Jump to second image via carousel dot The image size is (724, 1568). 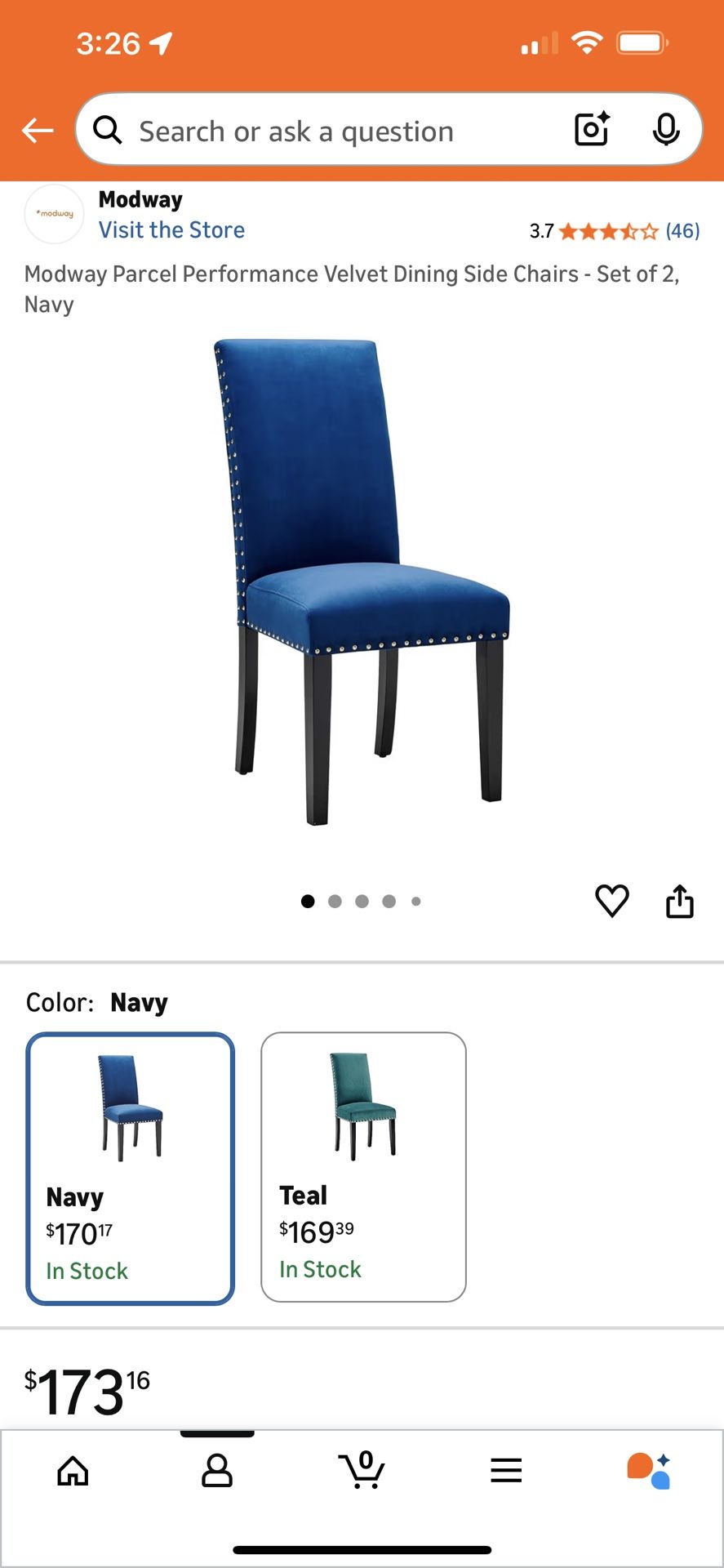(335, 902)
